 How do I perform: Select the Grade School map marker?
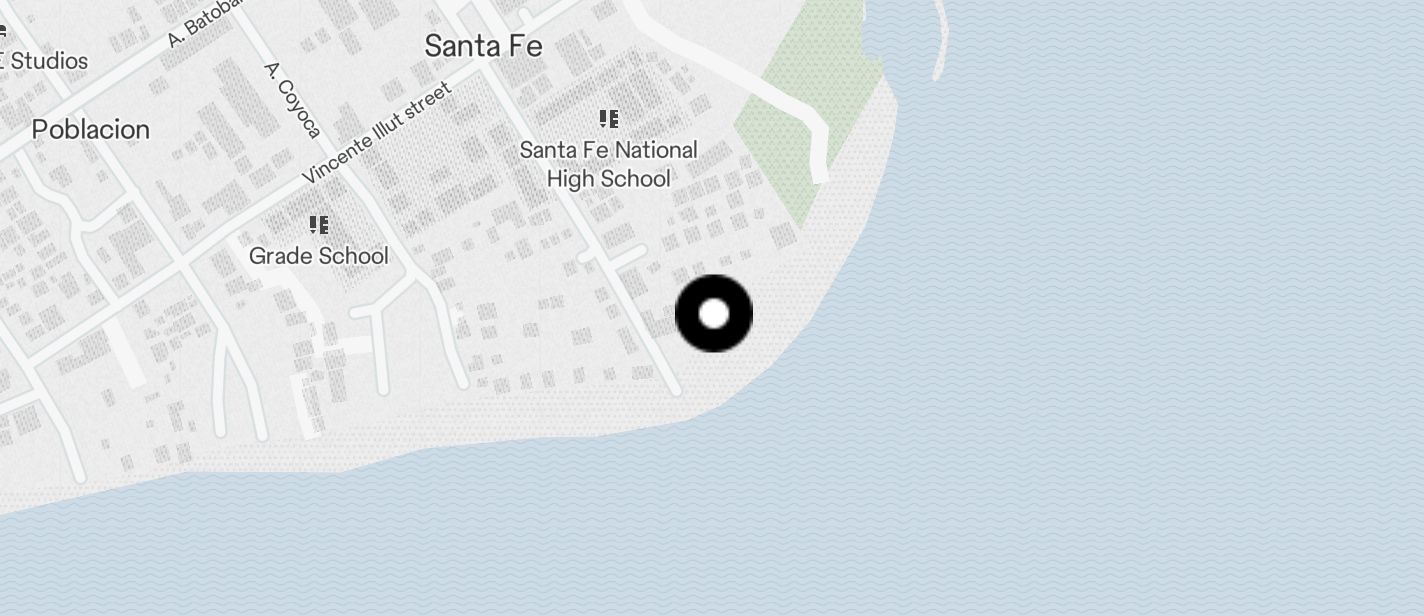[x=318, y=226]
